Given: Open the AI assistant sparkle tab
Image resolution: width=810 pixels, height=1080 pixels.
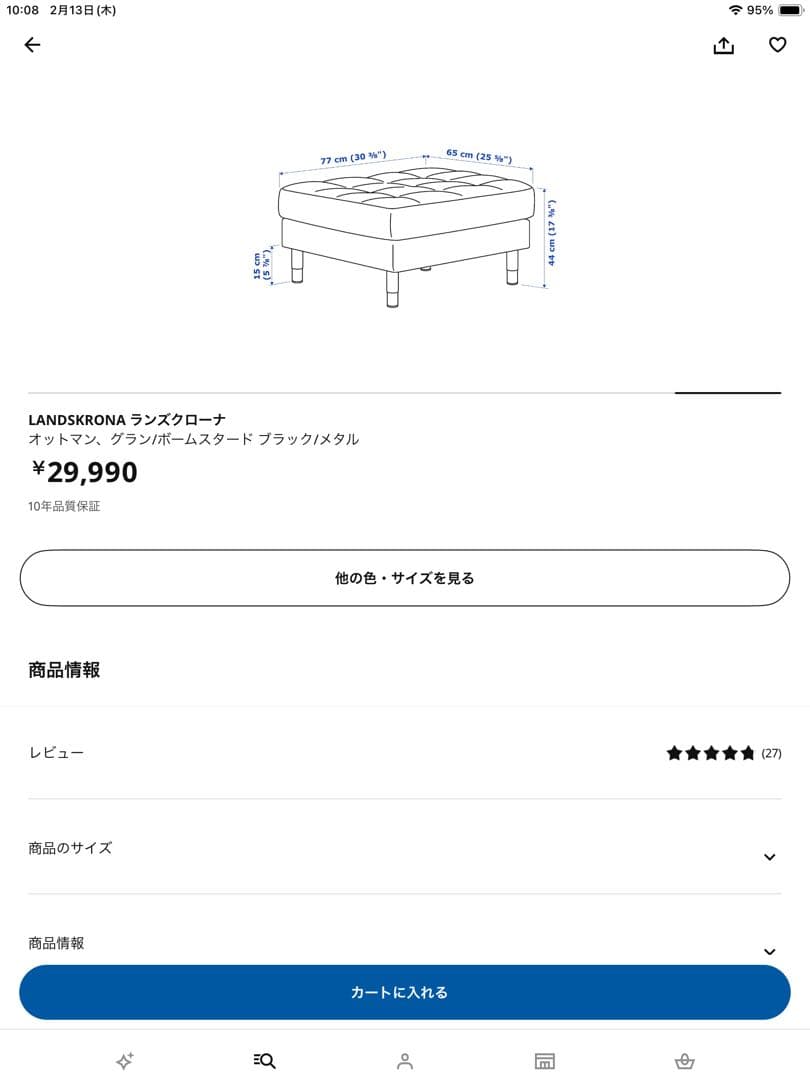Looking at the screenshot, I should click(123, 1061).
